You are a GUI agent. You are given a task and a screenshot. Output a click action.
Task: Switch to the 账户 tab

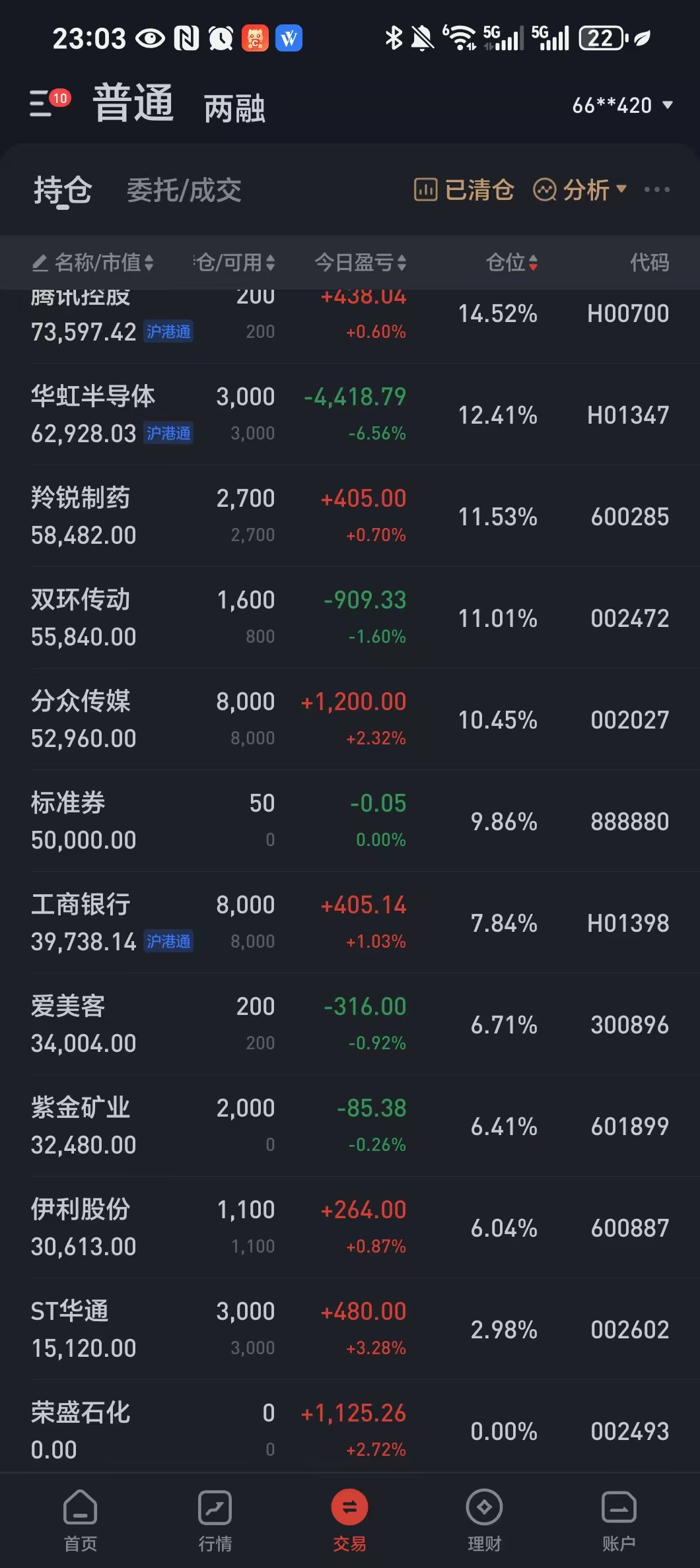click(619, 1518)
